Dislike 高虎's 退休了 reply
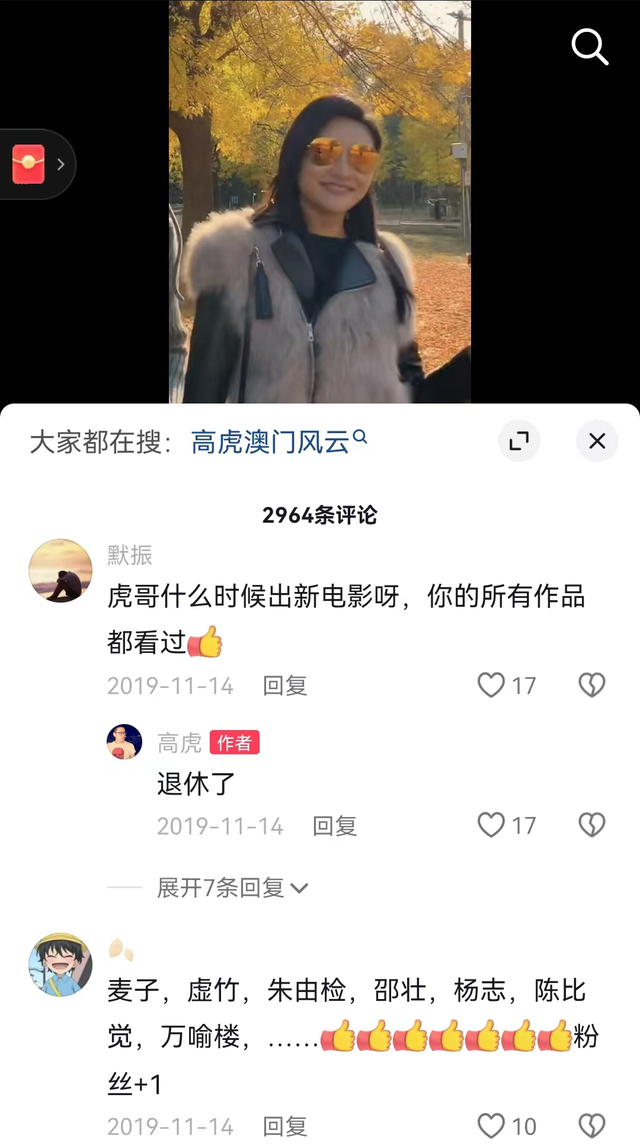640x1146 pixels. (x=592, y=825)
